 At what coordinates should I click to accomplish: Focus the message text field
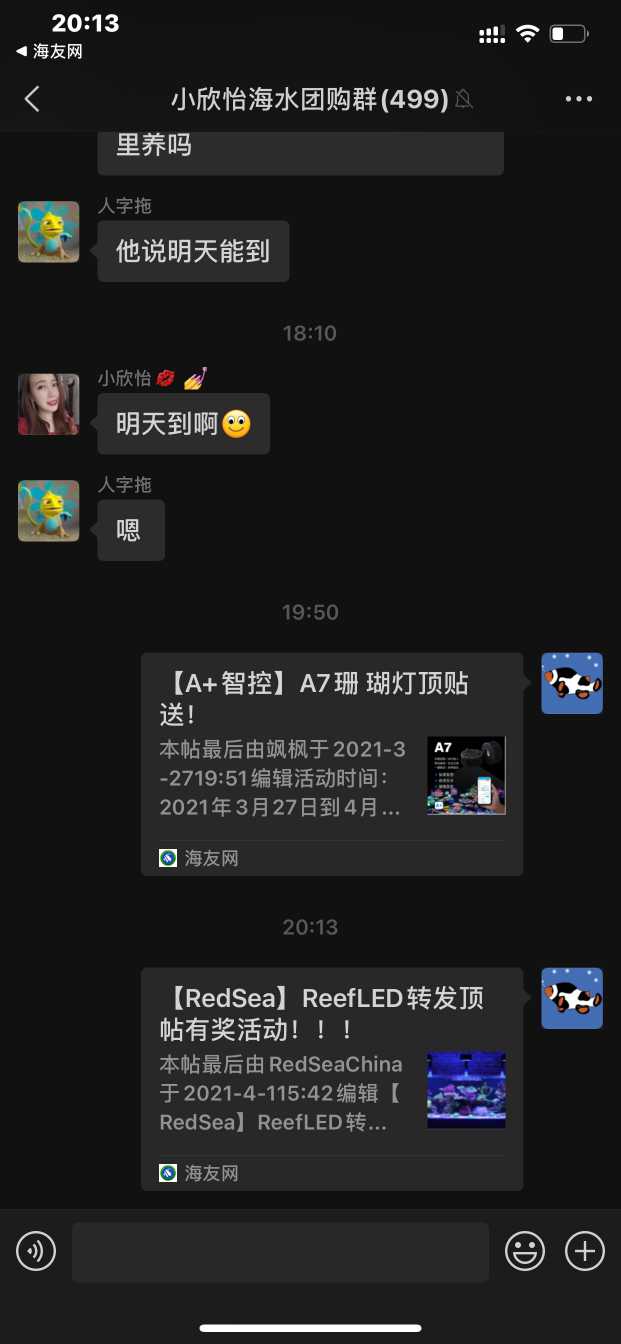tap(280, 1251)
